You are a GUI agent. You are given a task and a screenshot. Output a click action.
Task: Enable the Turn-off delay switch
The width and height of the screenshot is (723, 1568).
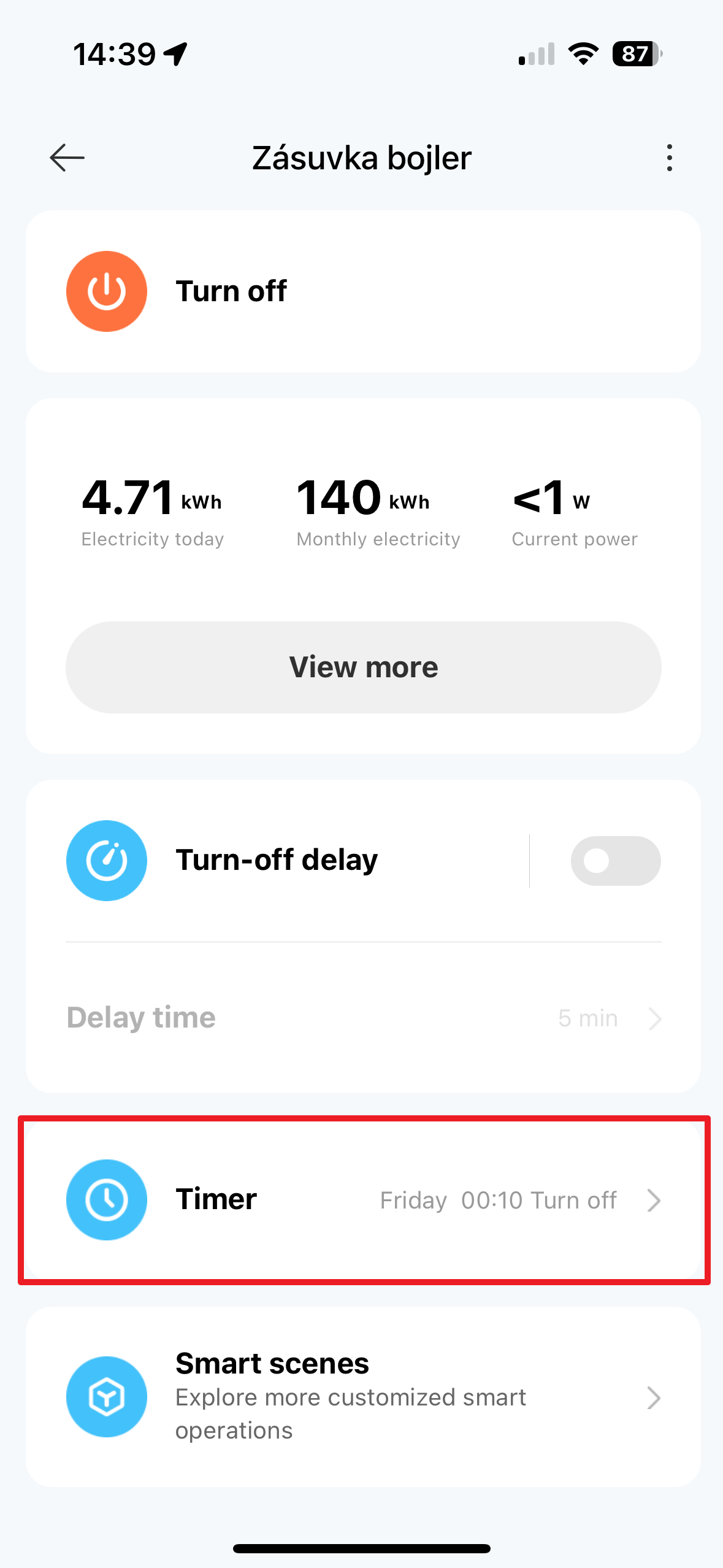tap(615, 861)
